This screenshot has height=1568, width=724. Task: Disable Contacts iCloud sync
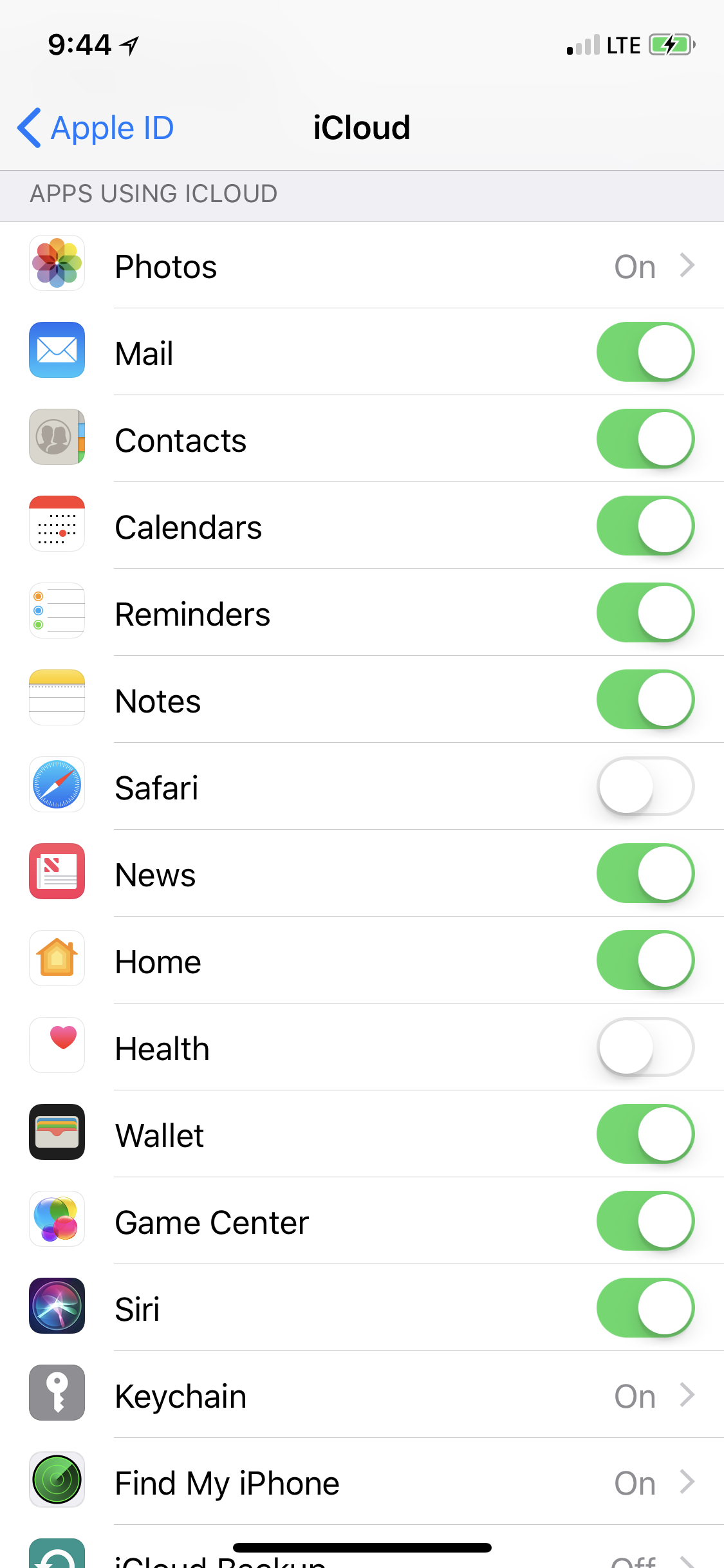pyautogui.click(x=645, y=439)
